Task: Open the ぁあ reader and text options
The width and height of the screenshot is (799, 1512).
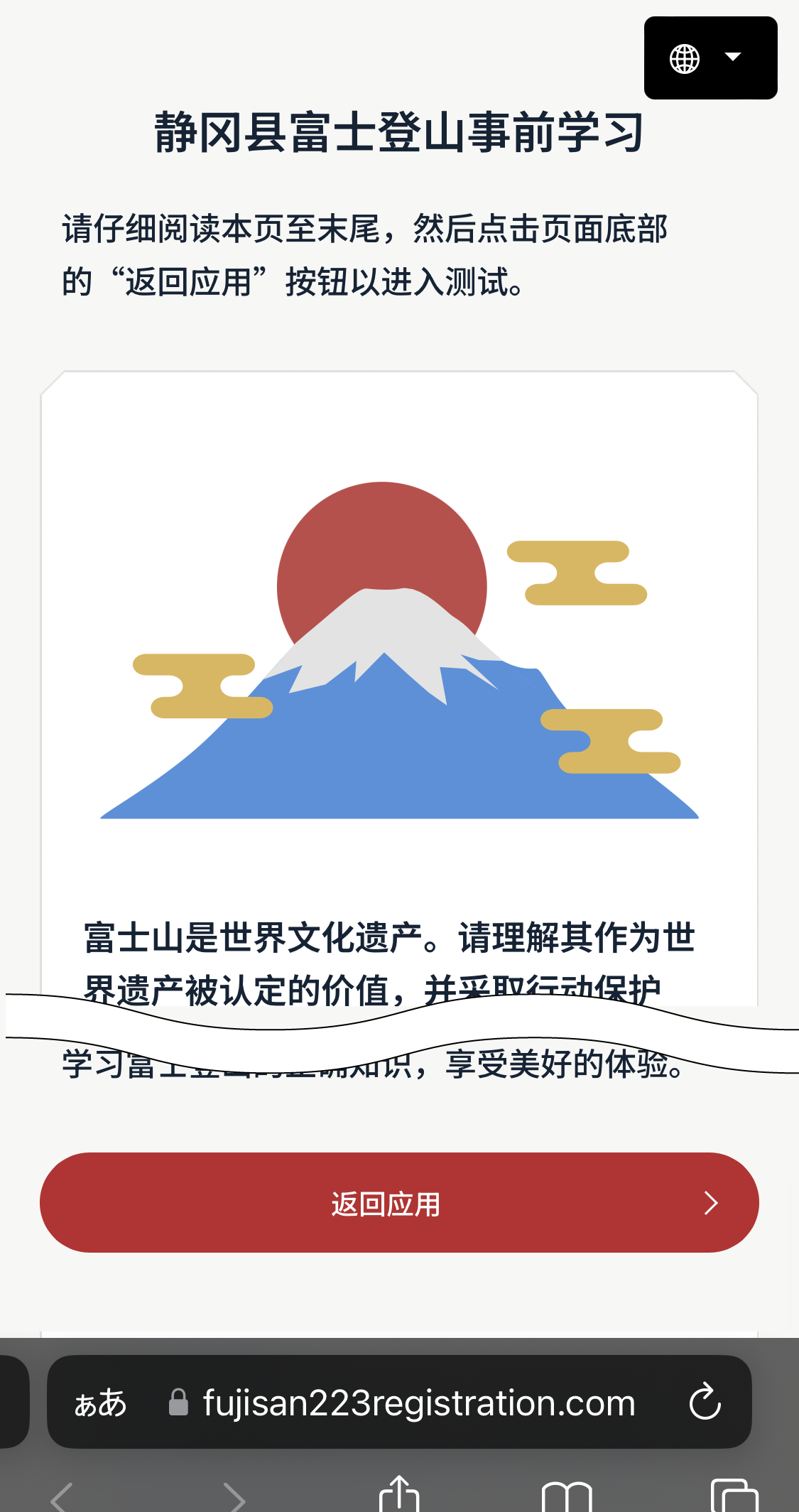Action: (100, 1403)
